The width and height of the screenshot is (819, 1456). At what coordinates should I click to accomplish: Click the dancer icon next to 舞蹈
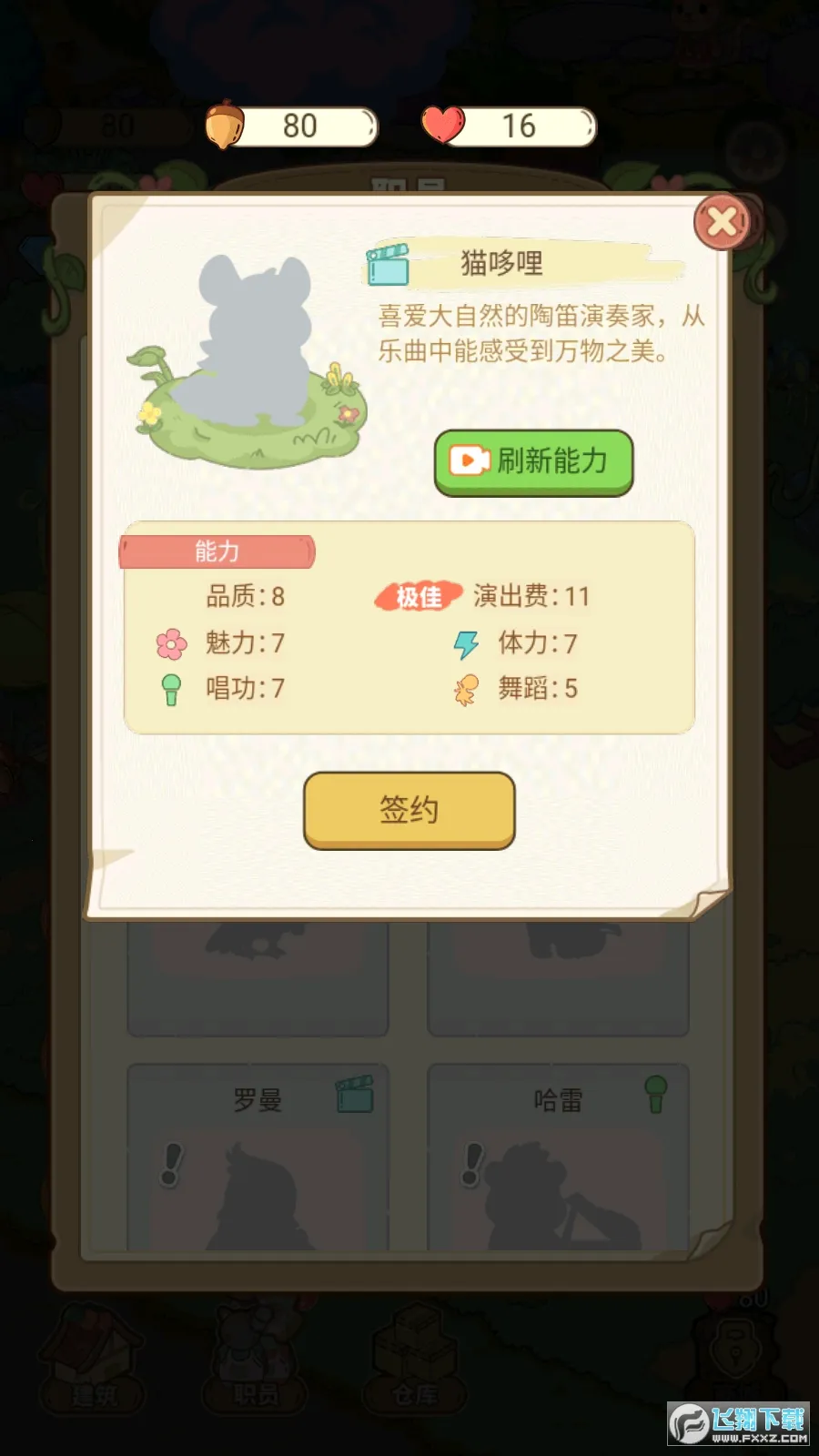pyautogui.click(x=468, y=689)
